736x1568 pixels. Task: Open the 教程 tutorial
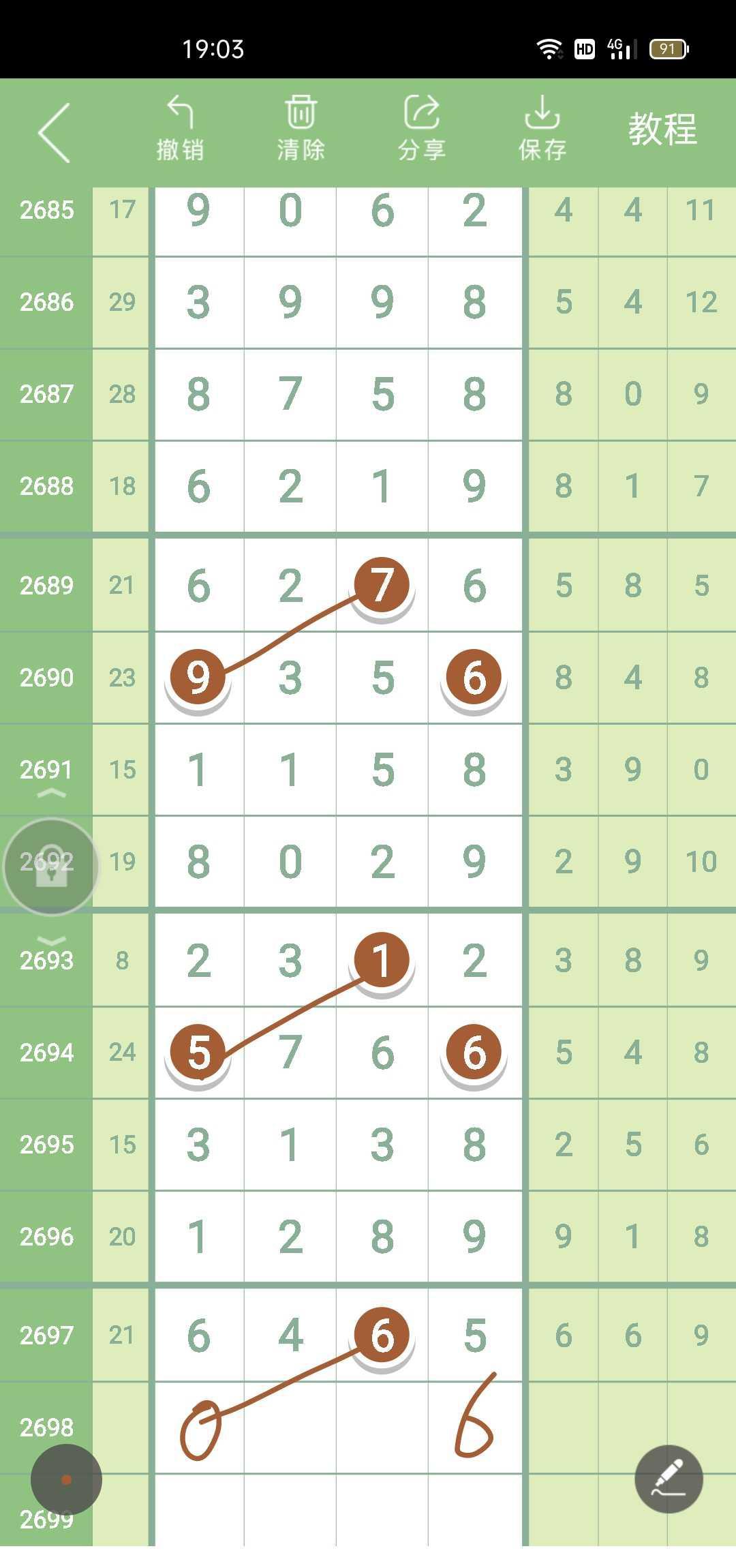[x=662, y=130]
